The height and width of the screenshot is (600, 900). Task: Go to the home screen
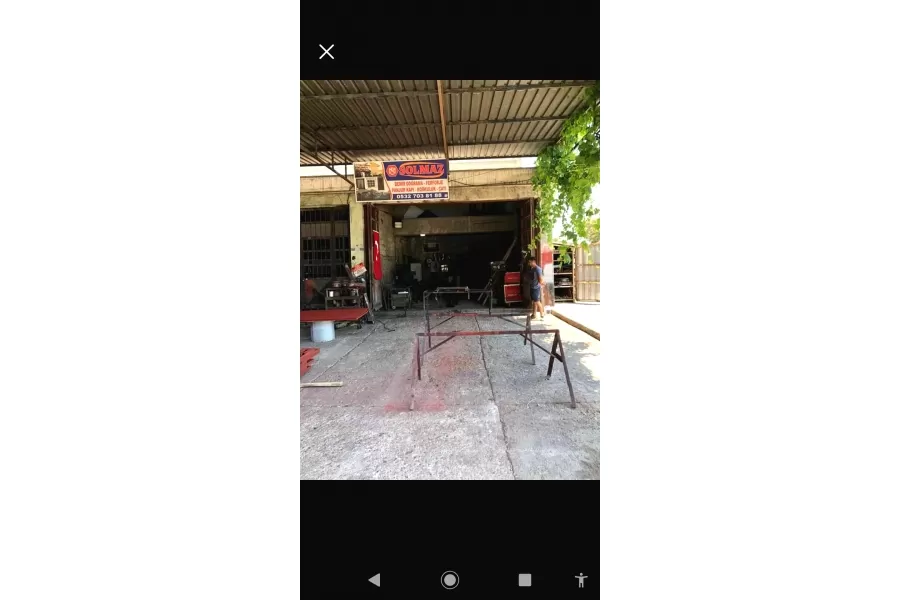point(450,580)
